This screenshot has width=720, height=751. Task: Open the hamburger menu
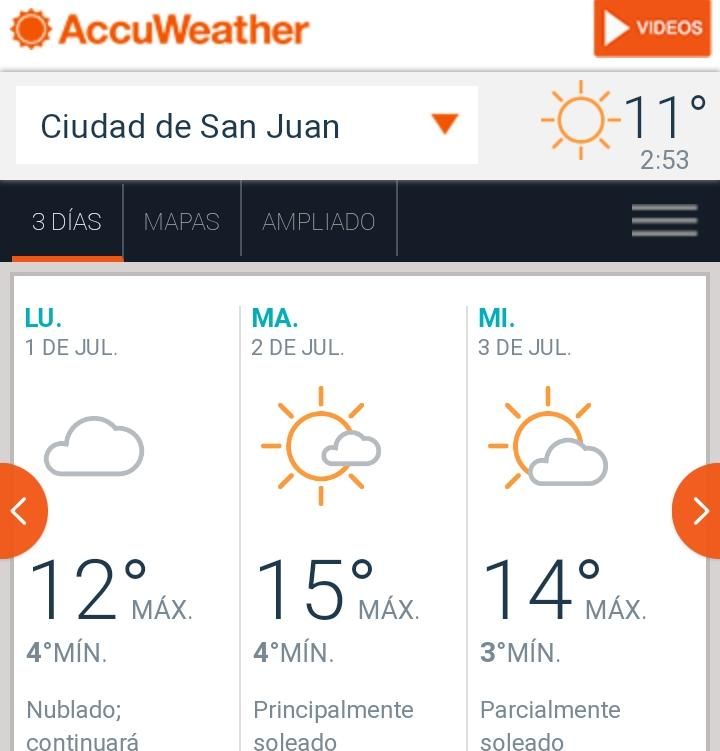[x=664, y=221]
